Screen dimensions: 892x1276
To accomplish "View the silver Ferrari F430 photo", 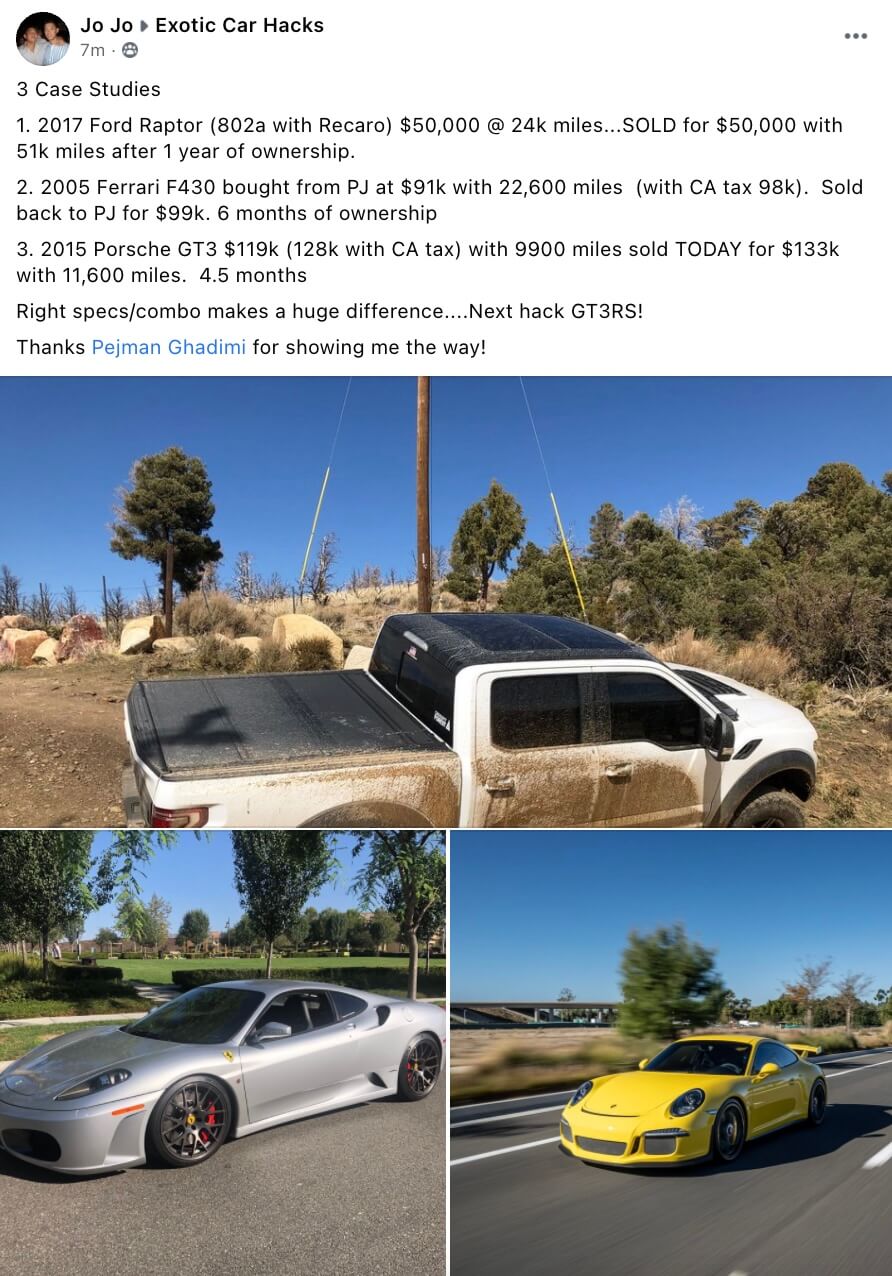I will click(x=222, y=1052).
